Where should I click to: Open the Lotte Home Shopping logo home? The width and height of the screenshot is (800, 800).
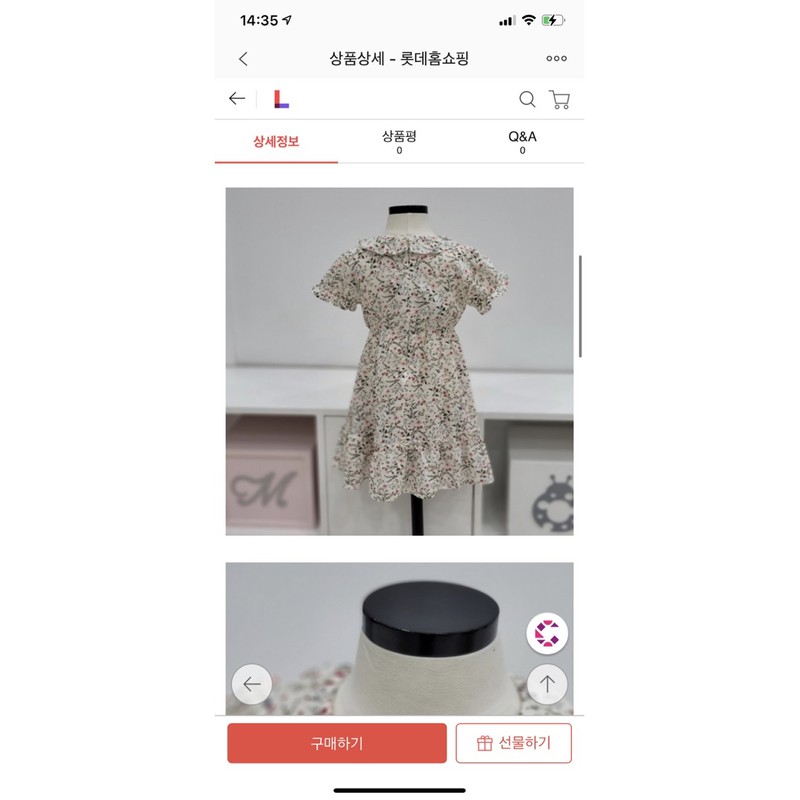point(281,99)
